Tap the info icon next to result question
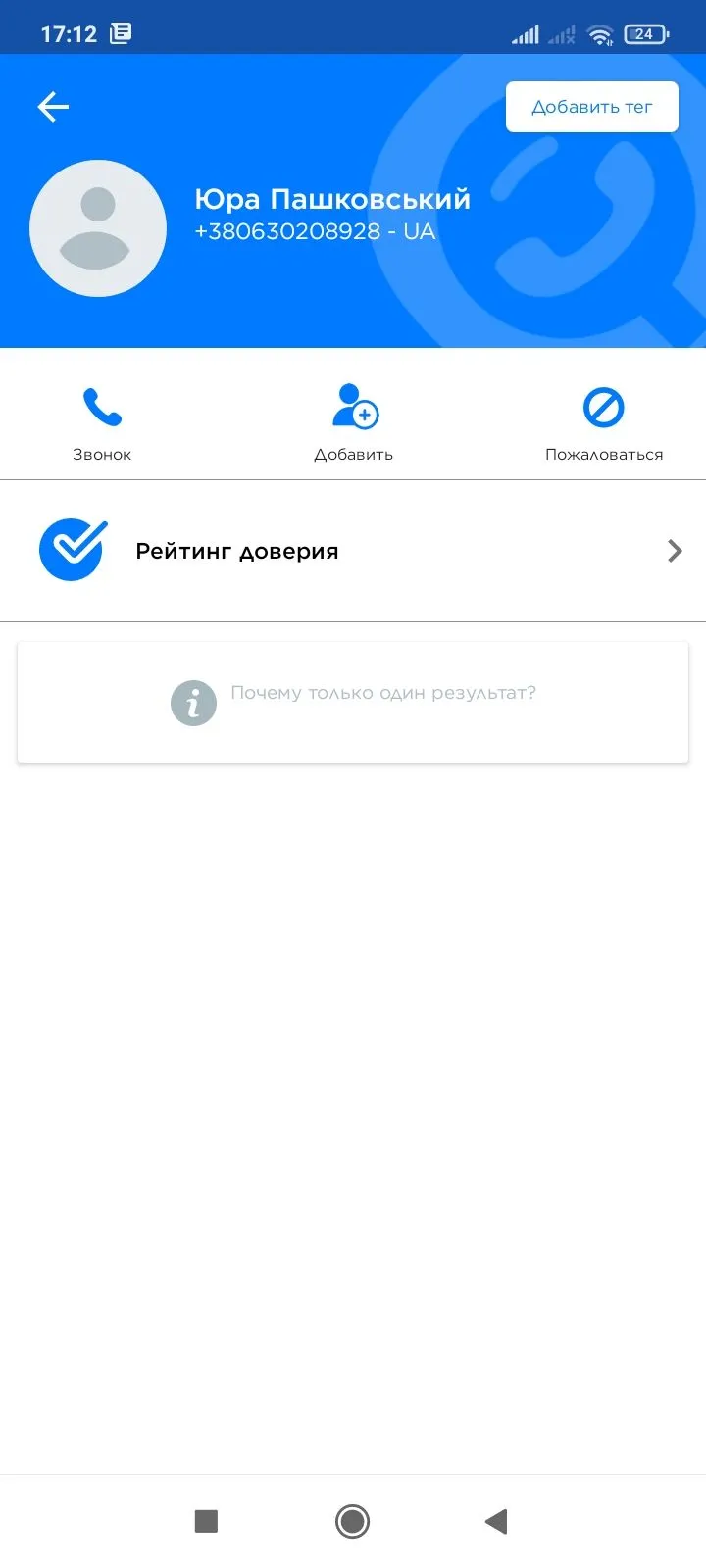Screen dimensions: 706x1568 [x=193, y=703]
